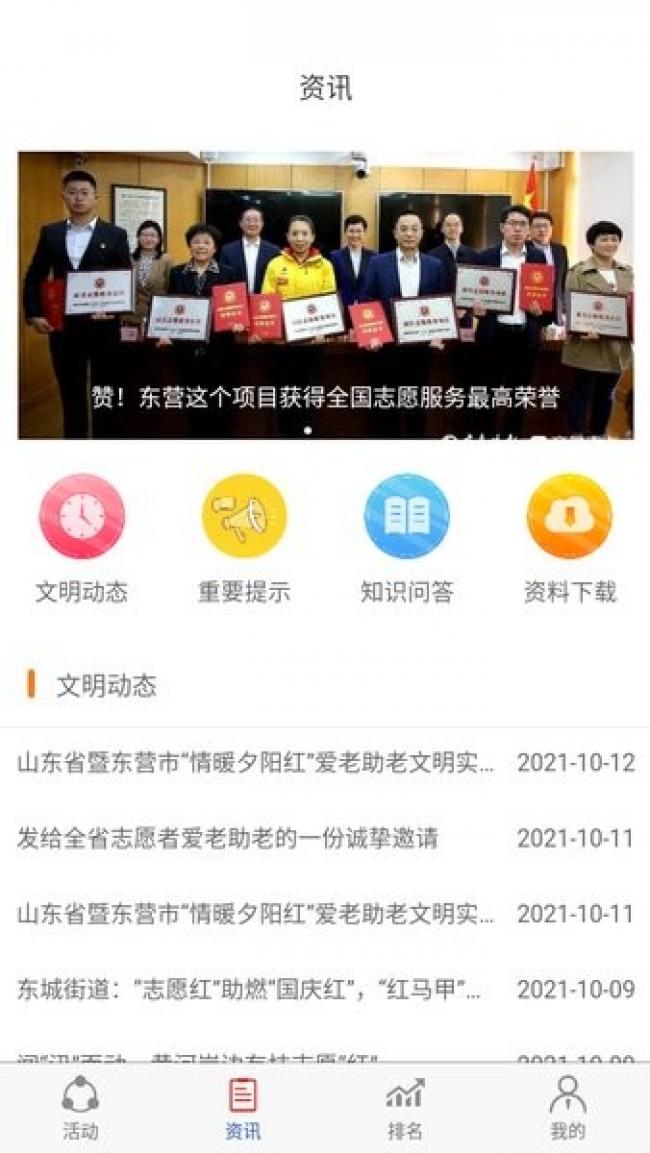Select the 资讯 tab
650x1153 pixels.
point(243,1108)
